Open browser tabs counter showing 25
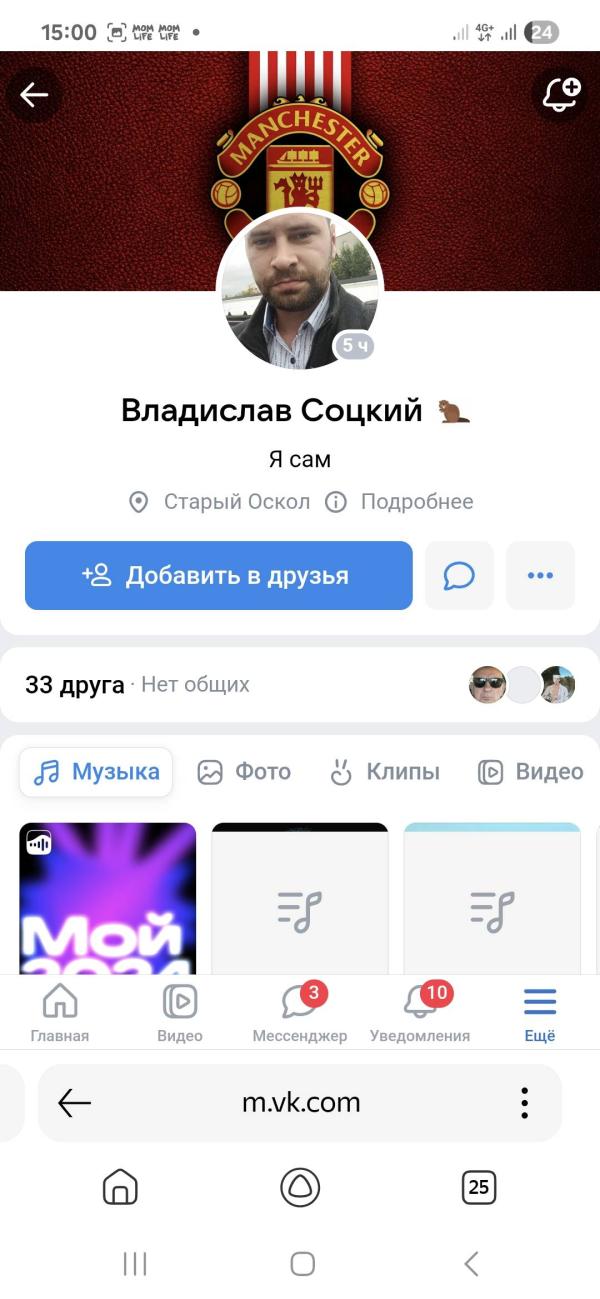Image resolution: width=600 pixels, height=1299 pixels. [x=479, y=1187]
